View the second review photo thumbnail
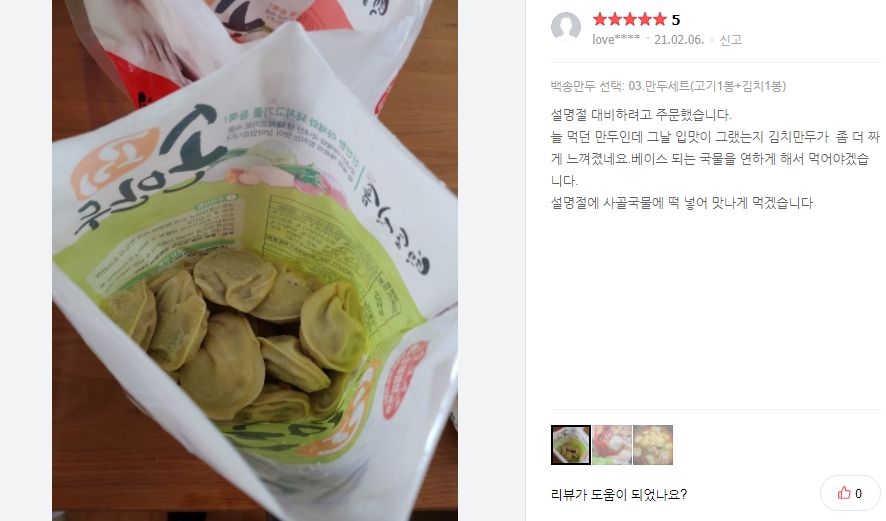This screenshot has height=521, width=886. [x=612, y=445]
